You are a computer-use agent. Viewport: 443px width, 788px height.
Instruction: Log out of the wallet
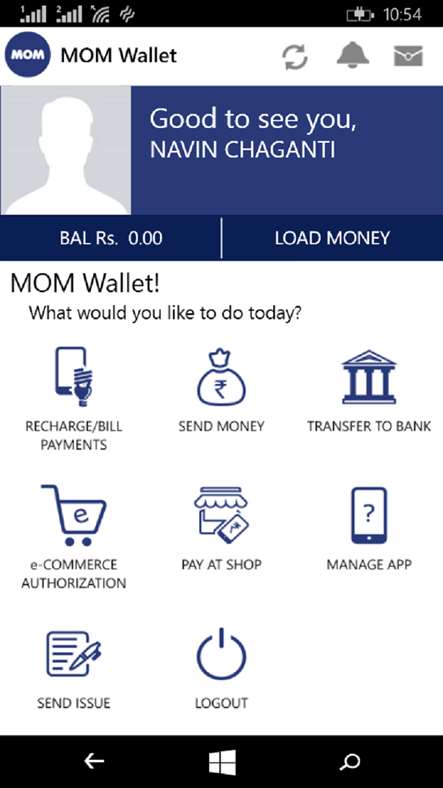click(222, 667)
